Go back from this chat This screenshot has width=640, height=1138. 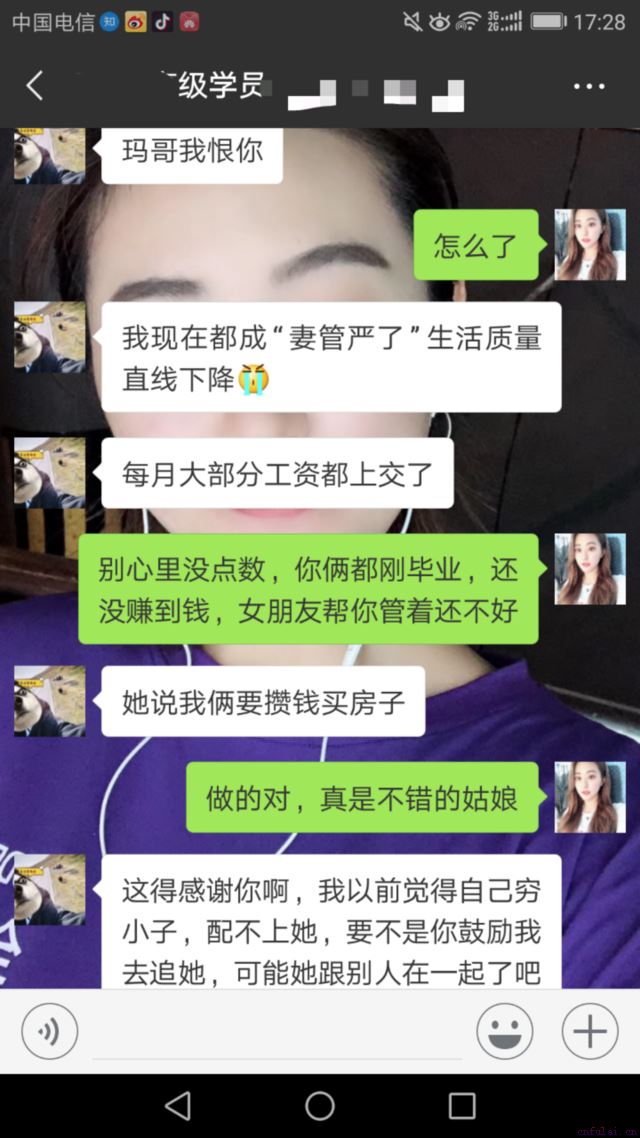click(x=35, y=86)
